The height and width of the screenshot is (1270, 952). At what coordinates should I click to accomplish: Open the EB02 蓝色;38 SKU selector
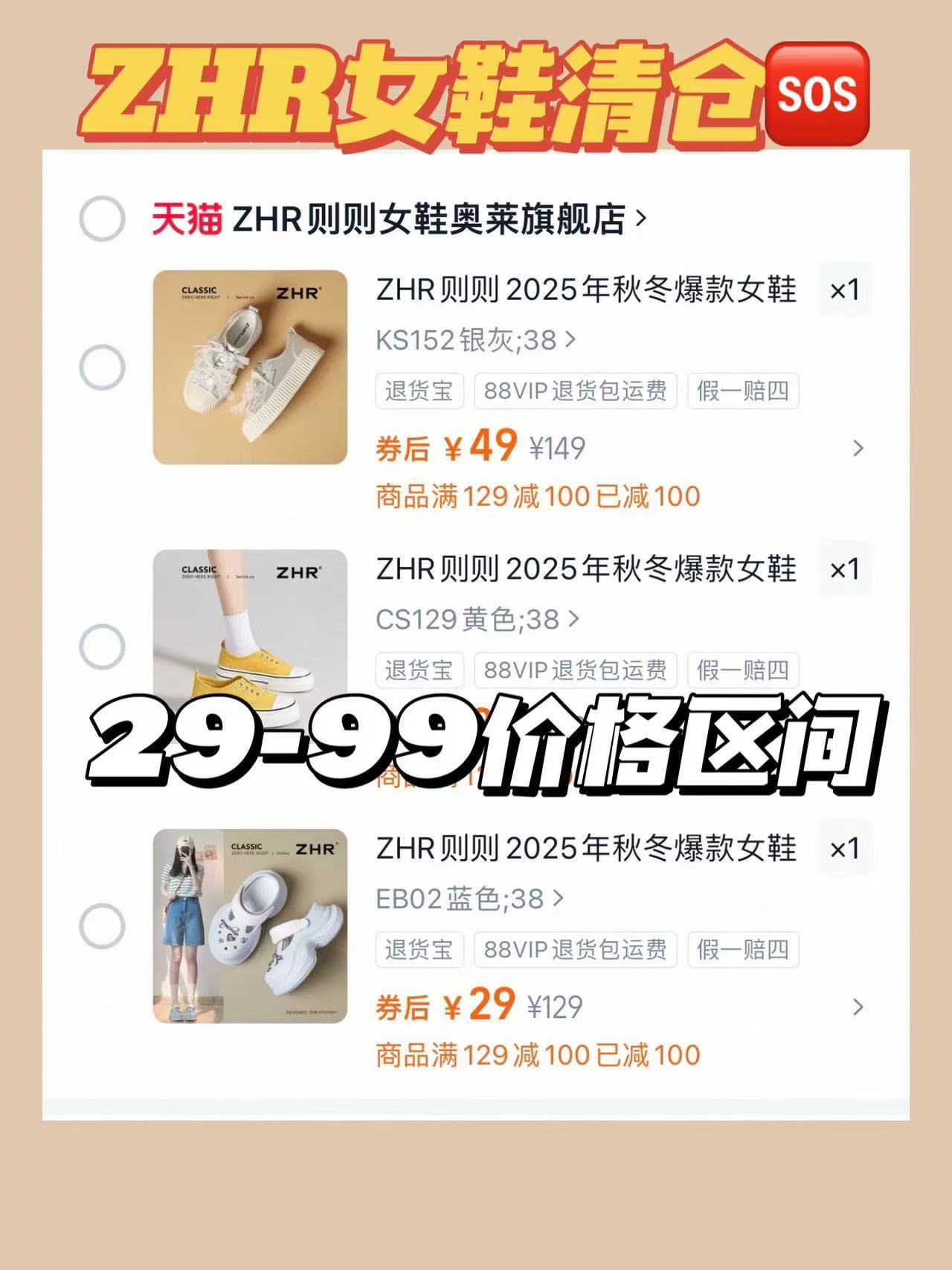point(469,900)
